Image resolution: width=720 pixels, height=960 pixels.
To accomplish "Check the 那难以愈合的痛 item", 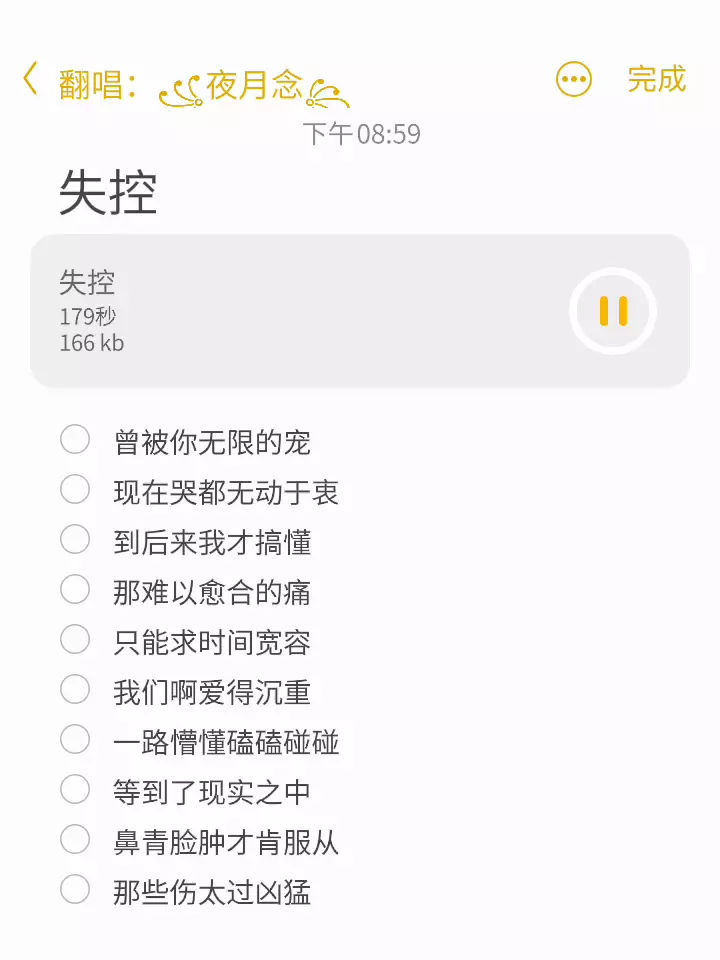I will (75, 589).
